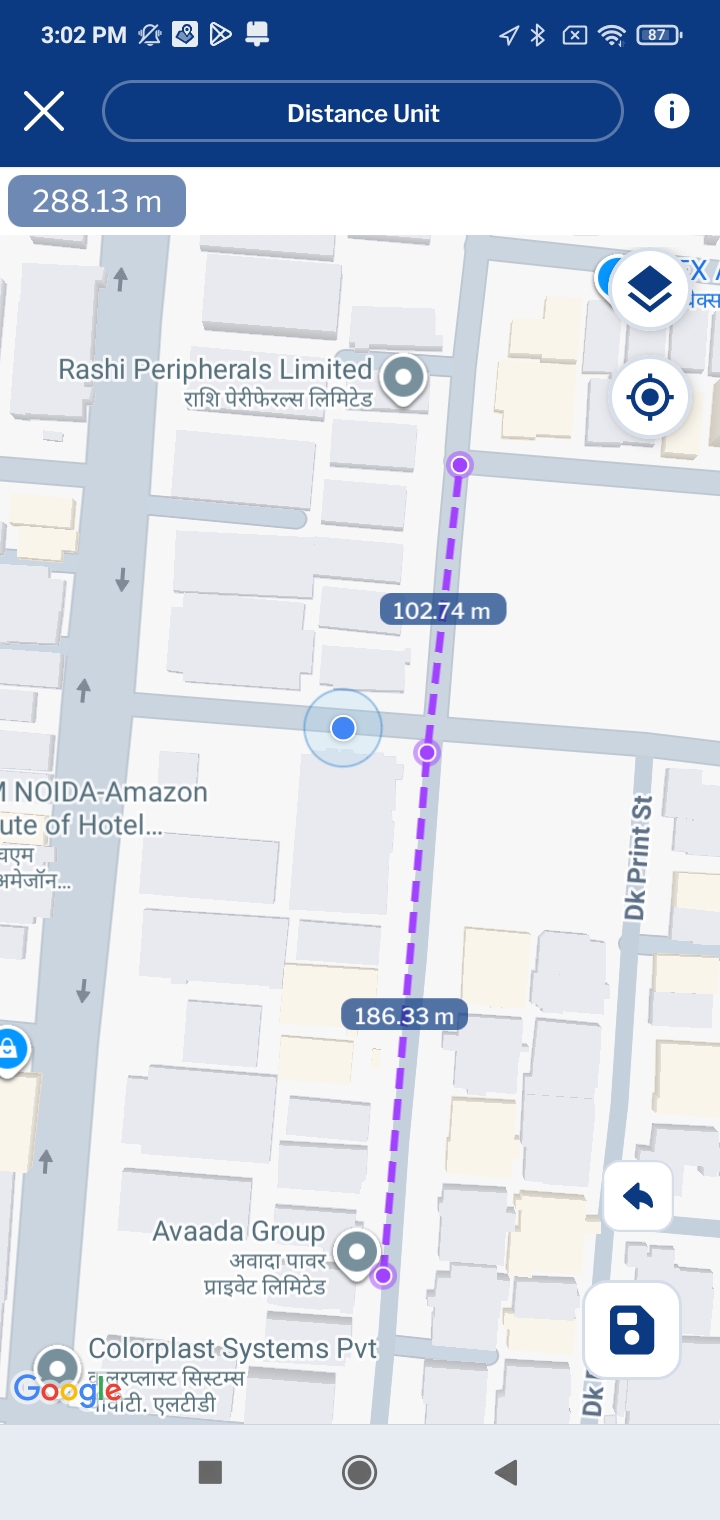Screen dimensions: 720x1520
Task: Center map on my location
Action: (650, 398)
